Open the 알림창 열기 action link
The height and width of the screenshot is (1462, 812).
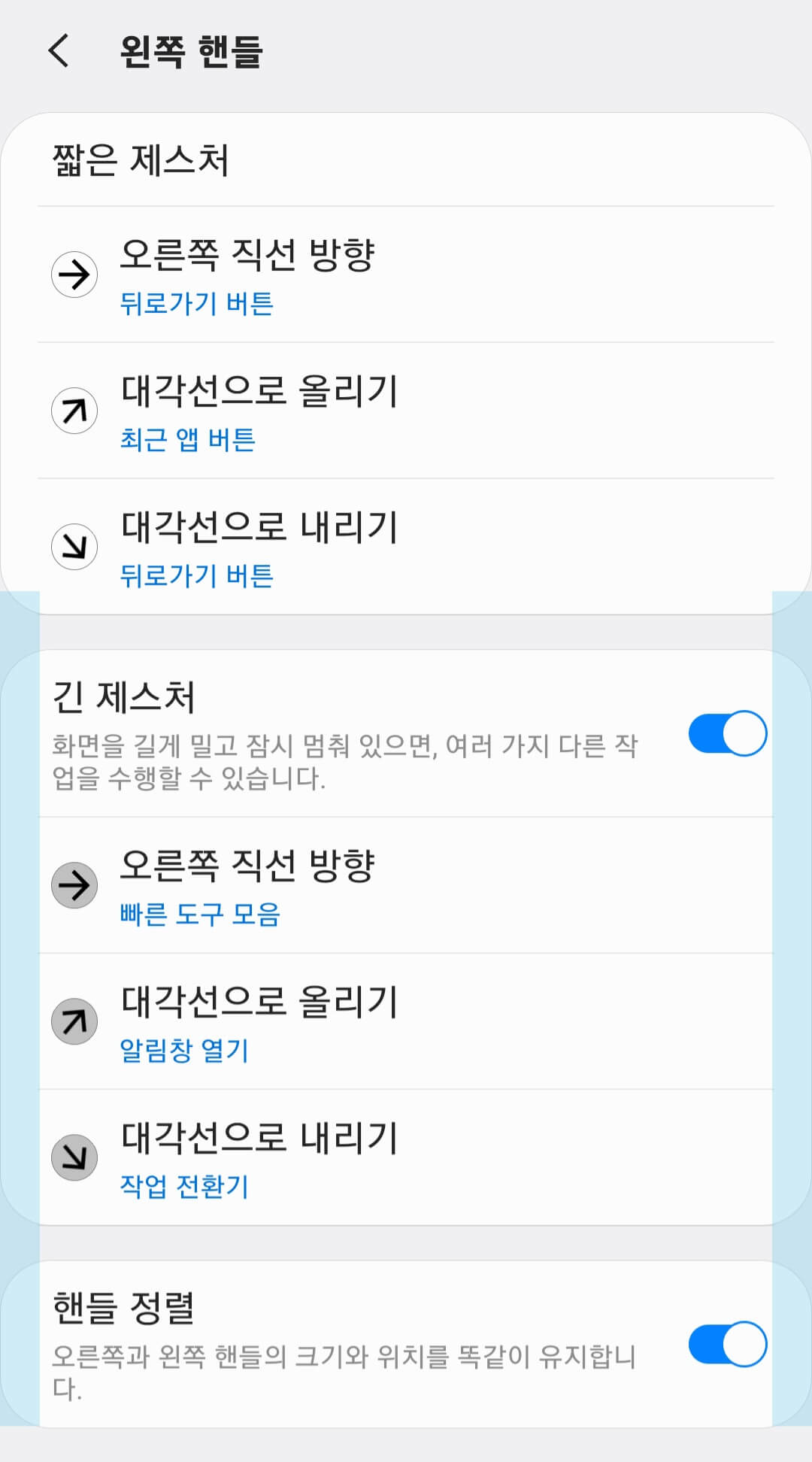coord(184,1051)
